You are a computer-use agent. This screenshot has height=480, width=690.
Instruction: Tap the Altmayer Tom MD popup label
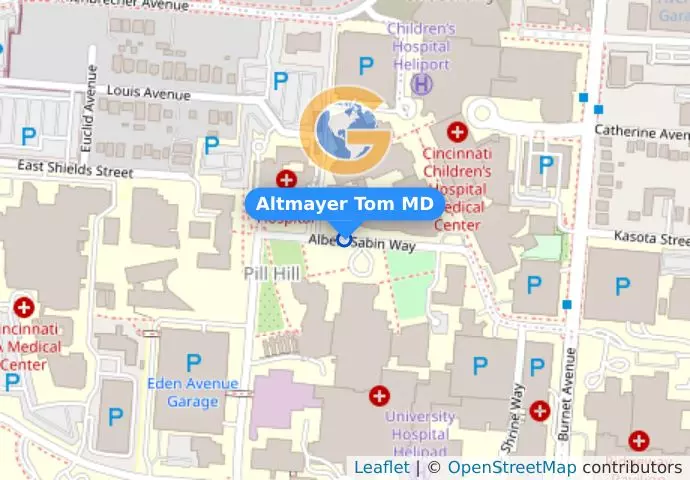345,204
